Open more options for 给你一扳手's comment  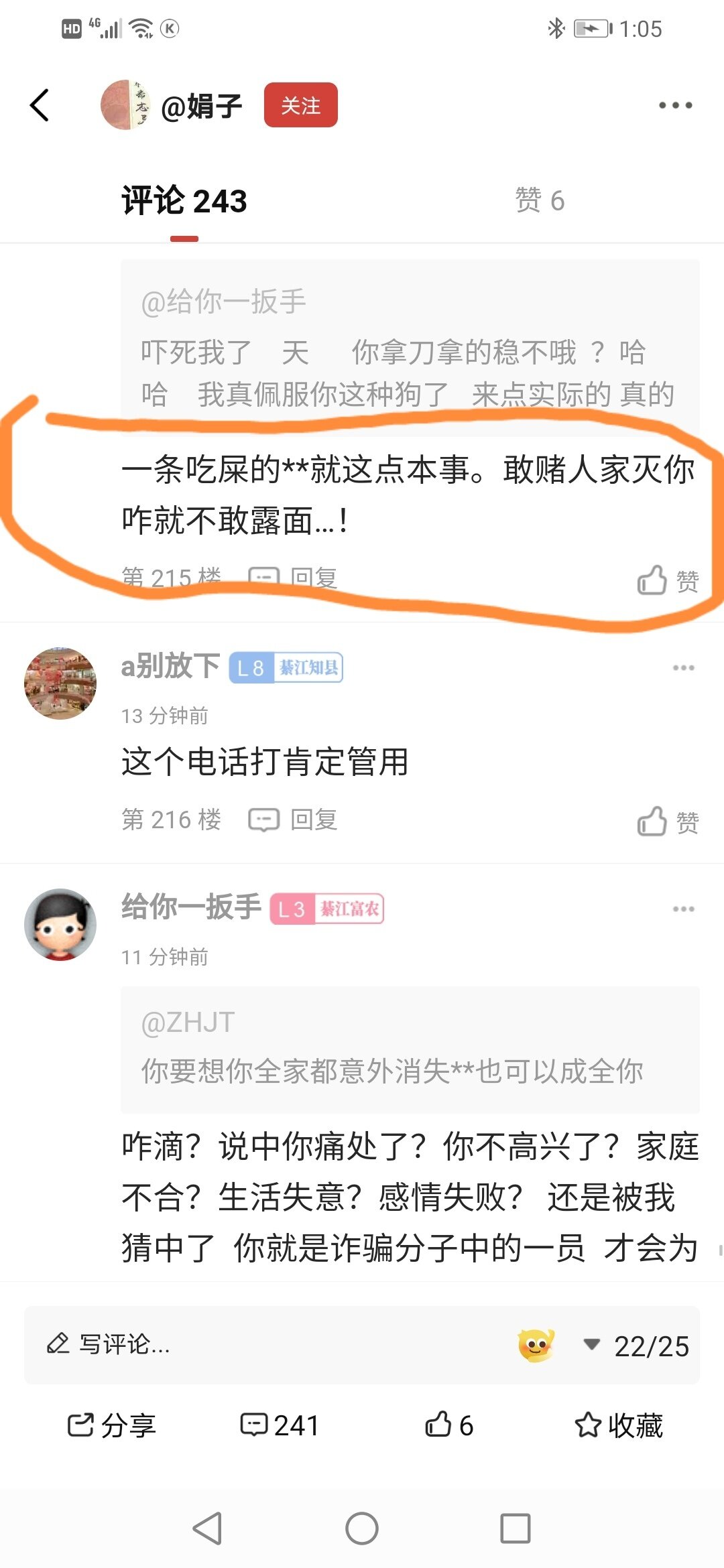coord(683,909)
